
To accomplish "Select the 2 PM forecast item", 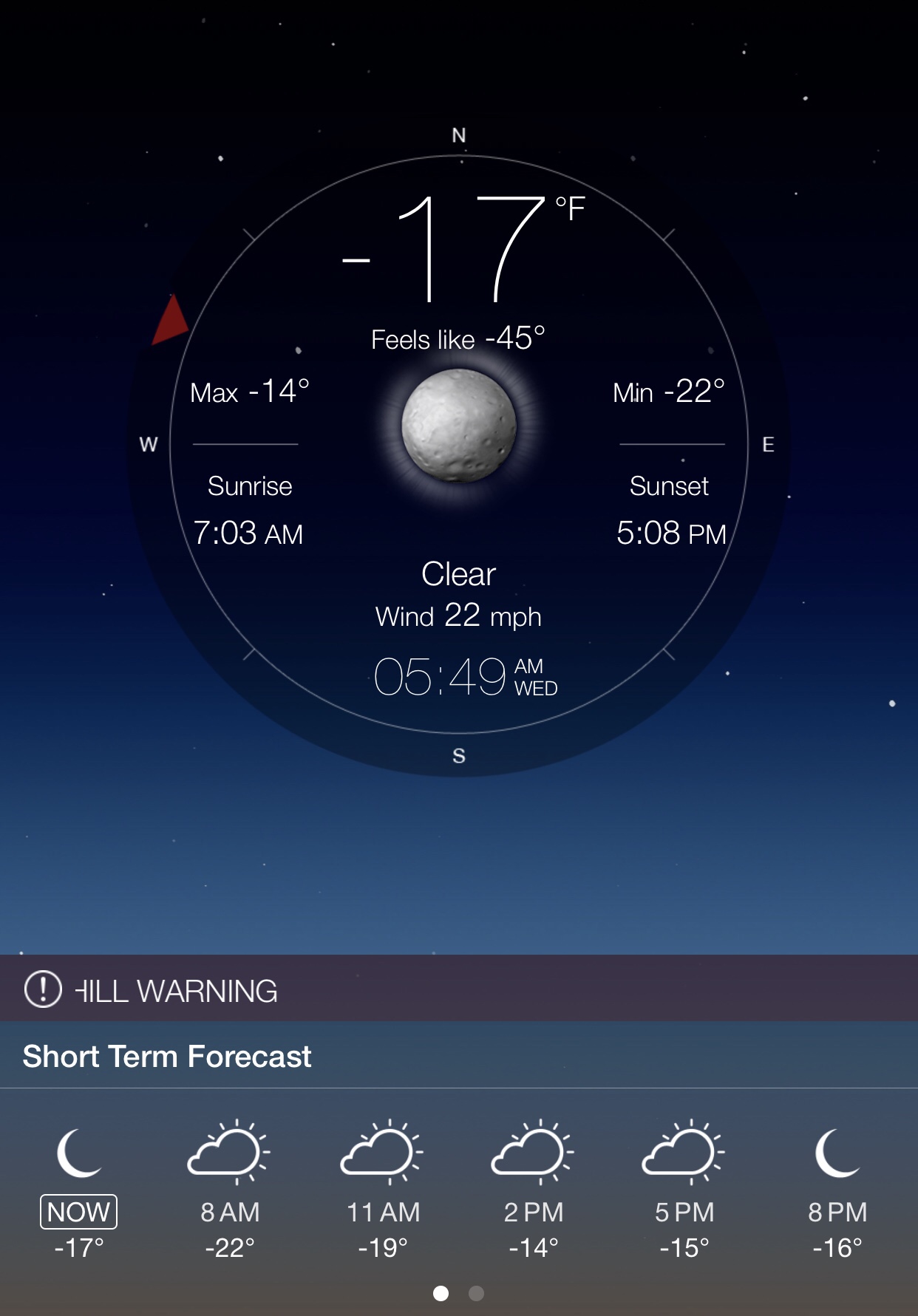I will click(x=533, y=1190).
